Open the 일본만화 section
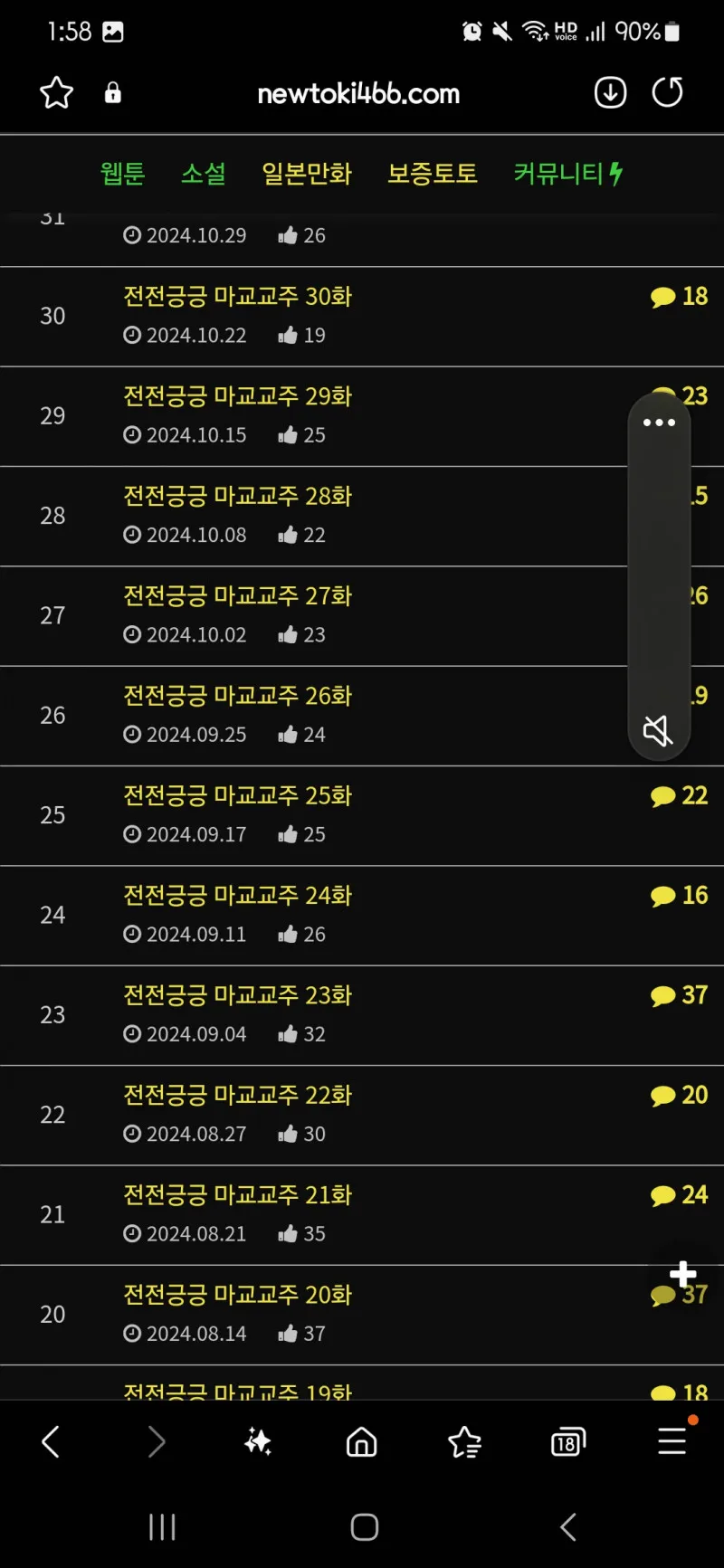Viewport: 724px width, 1568px height. click(x=306, y=173)
